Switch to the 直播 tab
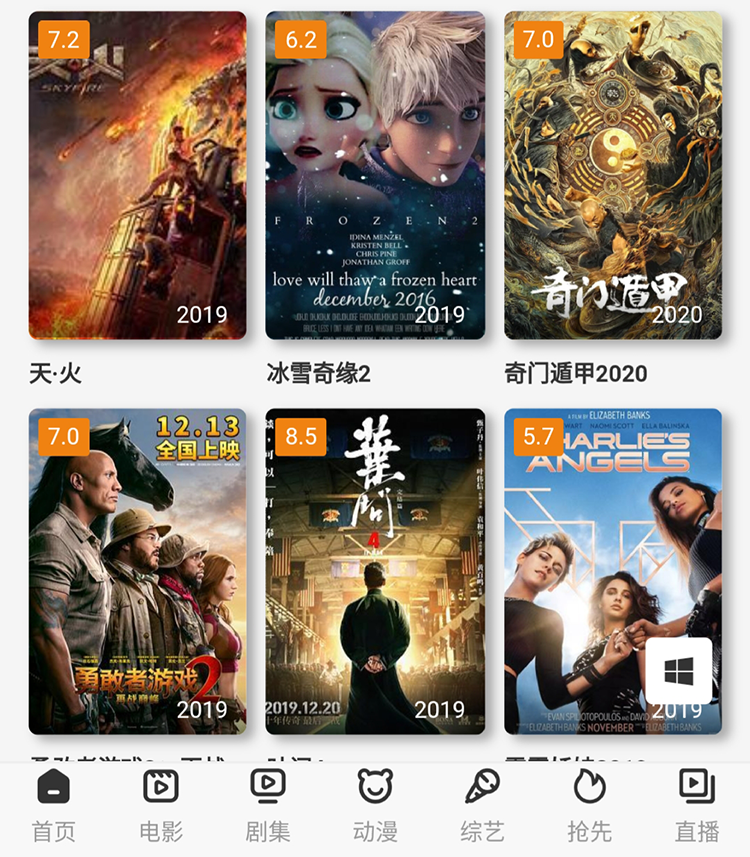Screen dimensions: 750x857 click(697, 806)
